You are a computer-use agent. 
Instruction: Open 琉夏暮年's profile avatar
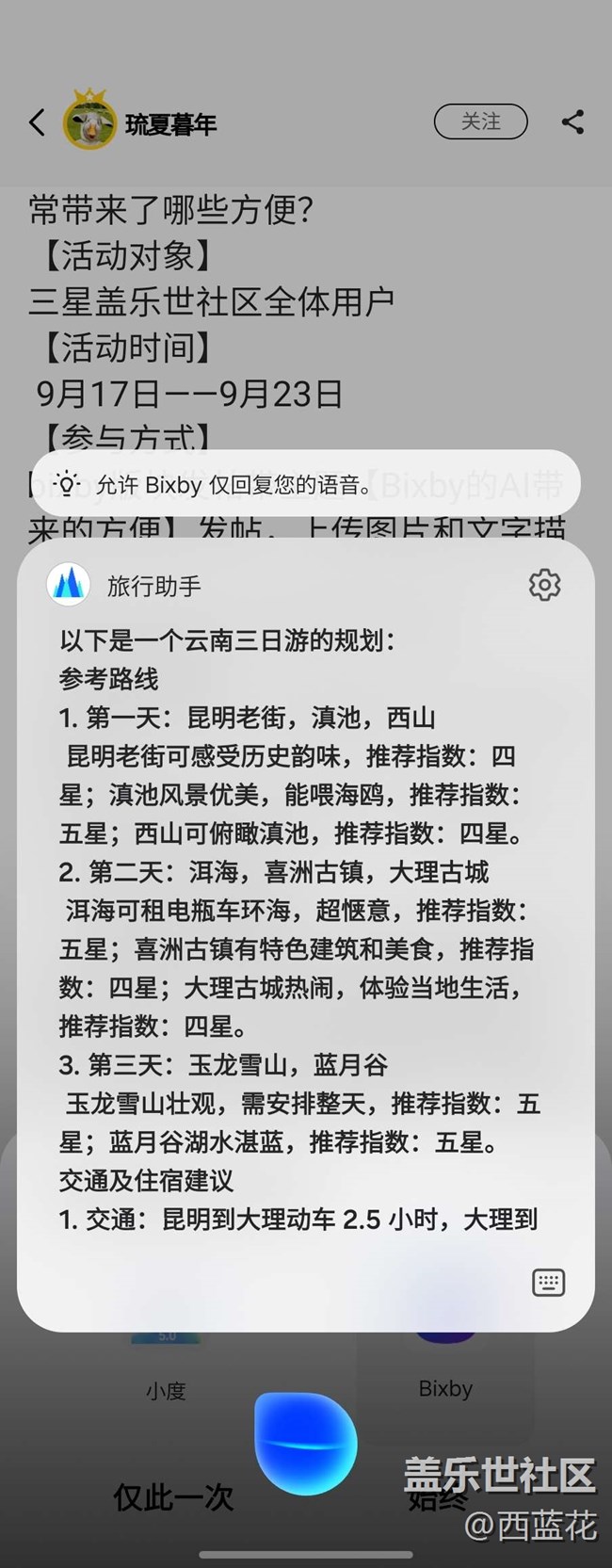click(x=89, y=121)
